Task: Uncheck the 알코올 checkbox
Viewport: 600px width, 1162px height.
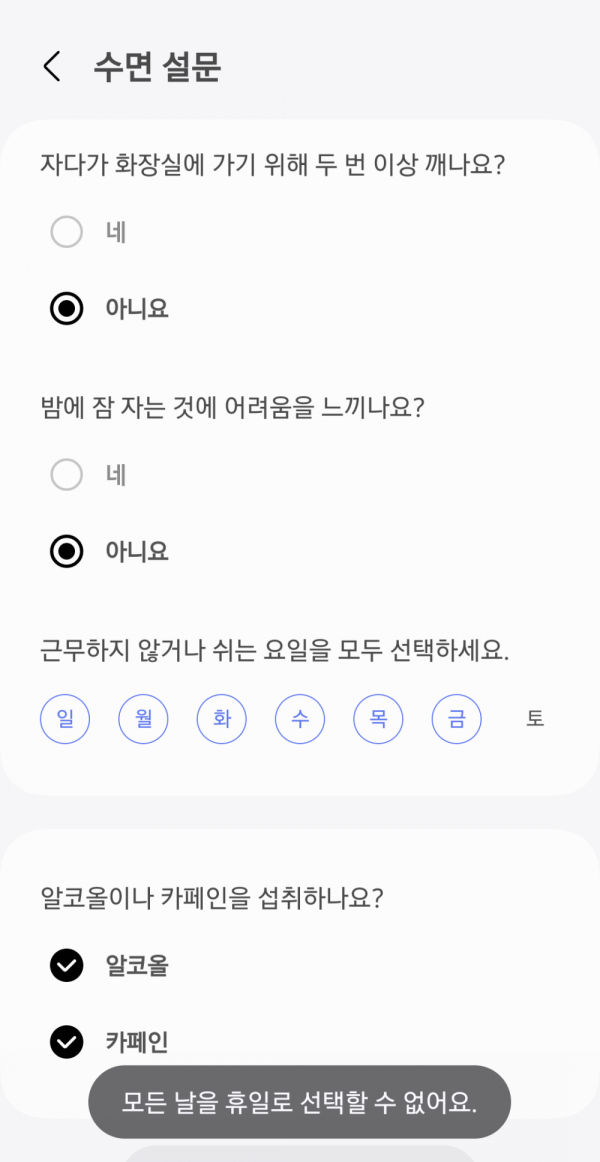Action: click(x=67, y=966)
